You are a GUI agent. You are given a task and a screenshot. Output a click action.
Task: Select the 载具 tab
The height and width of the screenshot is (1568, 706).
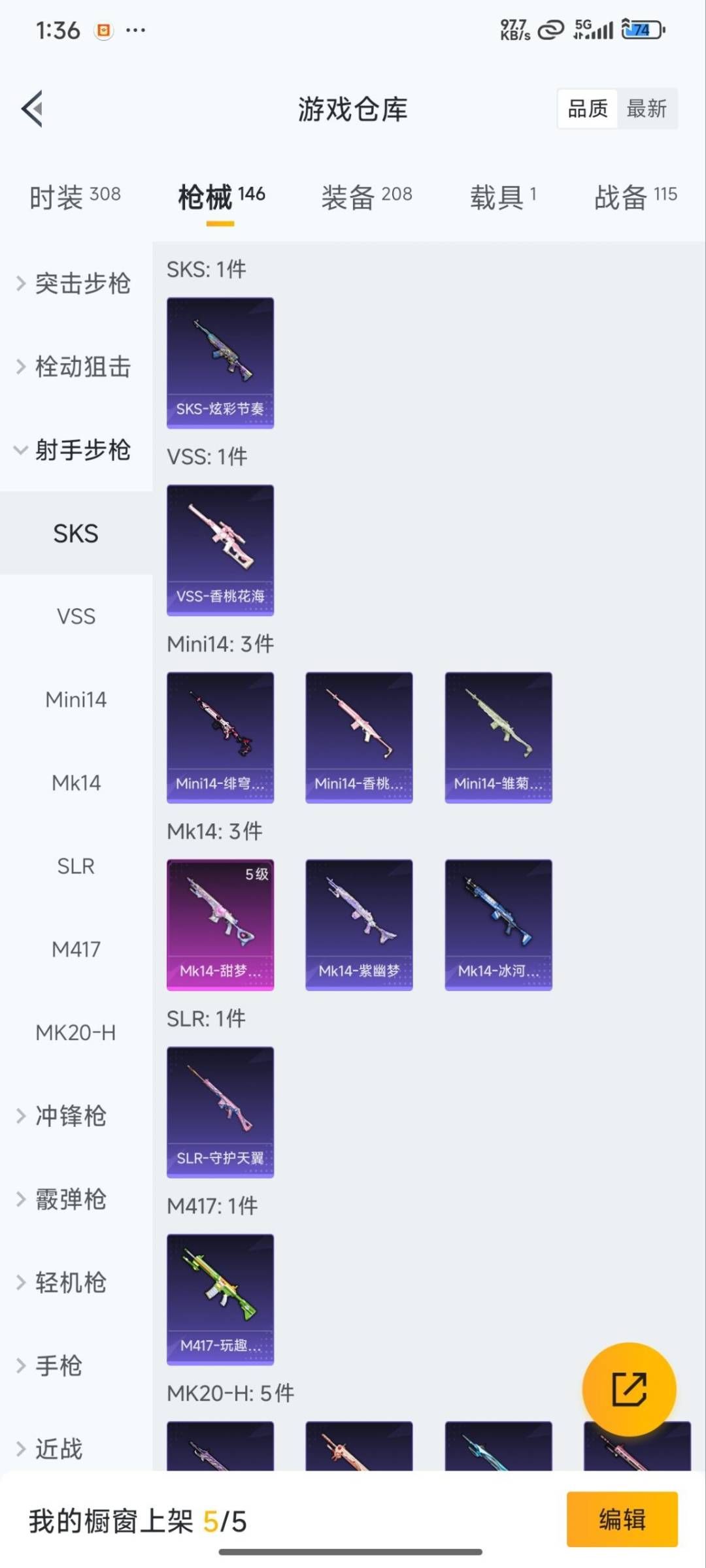click(503, 197)
